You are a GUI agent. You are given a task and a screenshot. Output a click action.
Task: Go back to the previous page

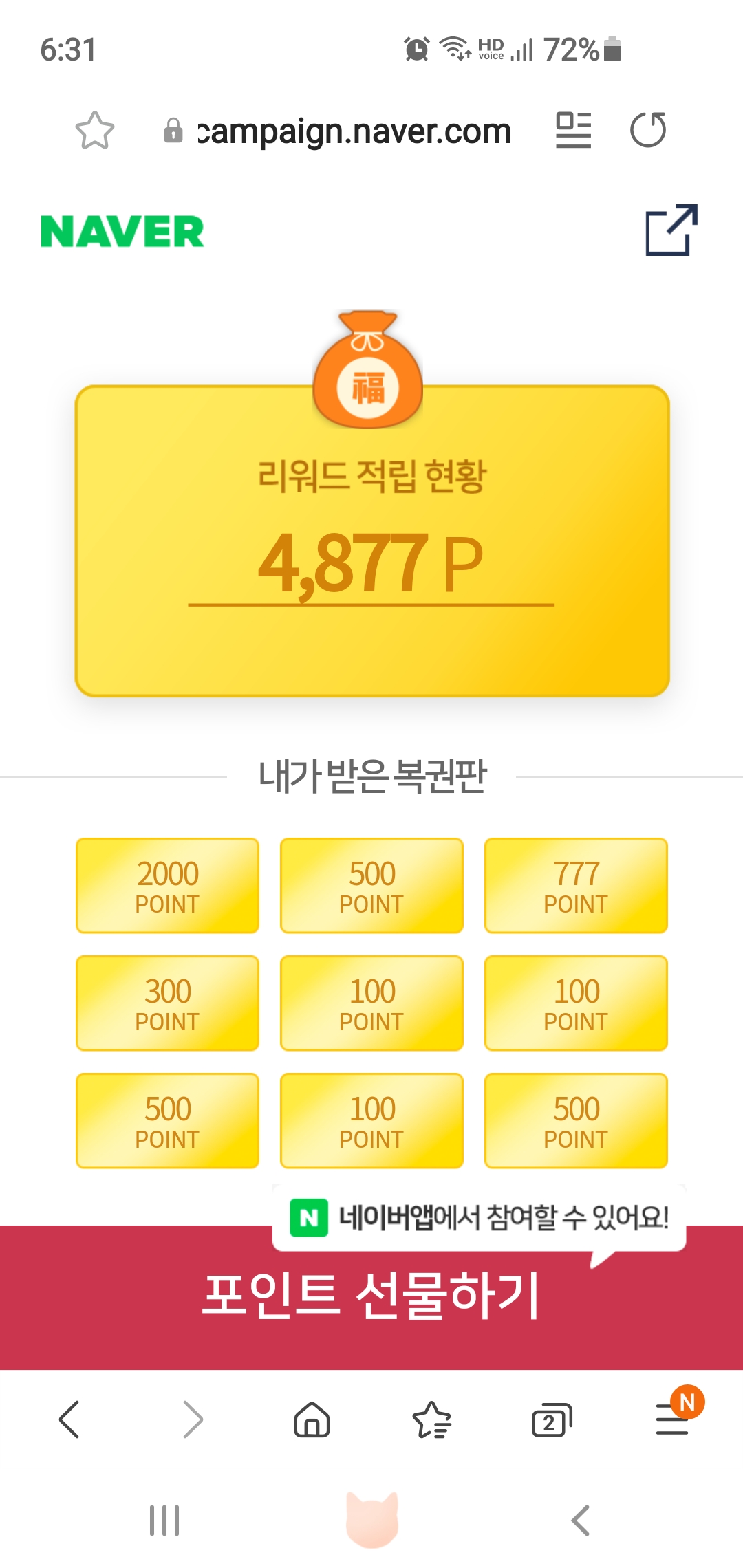(69, 1419)
